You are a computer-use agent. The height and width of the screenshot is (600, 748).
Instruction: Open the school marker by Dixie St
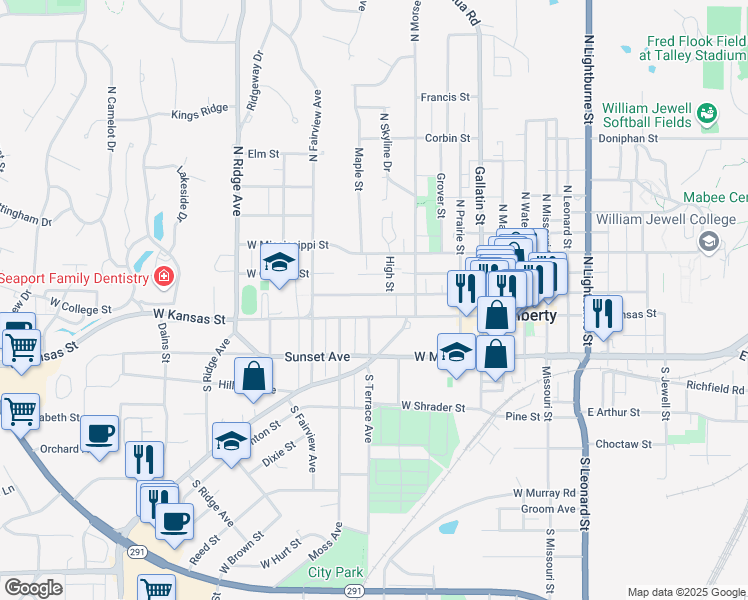[x=231, y=440]
